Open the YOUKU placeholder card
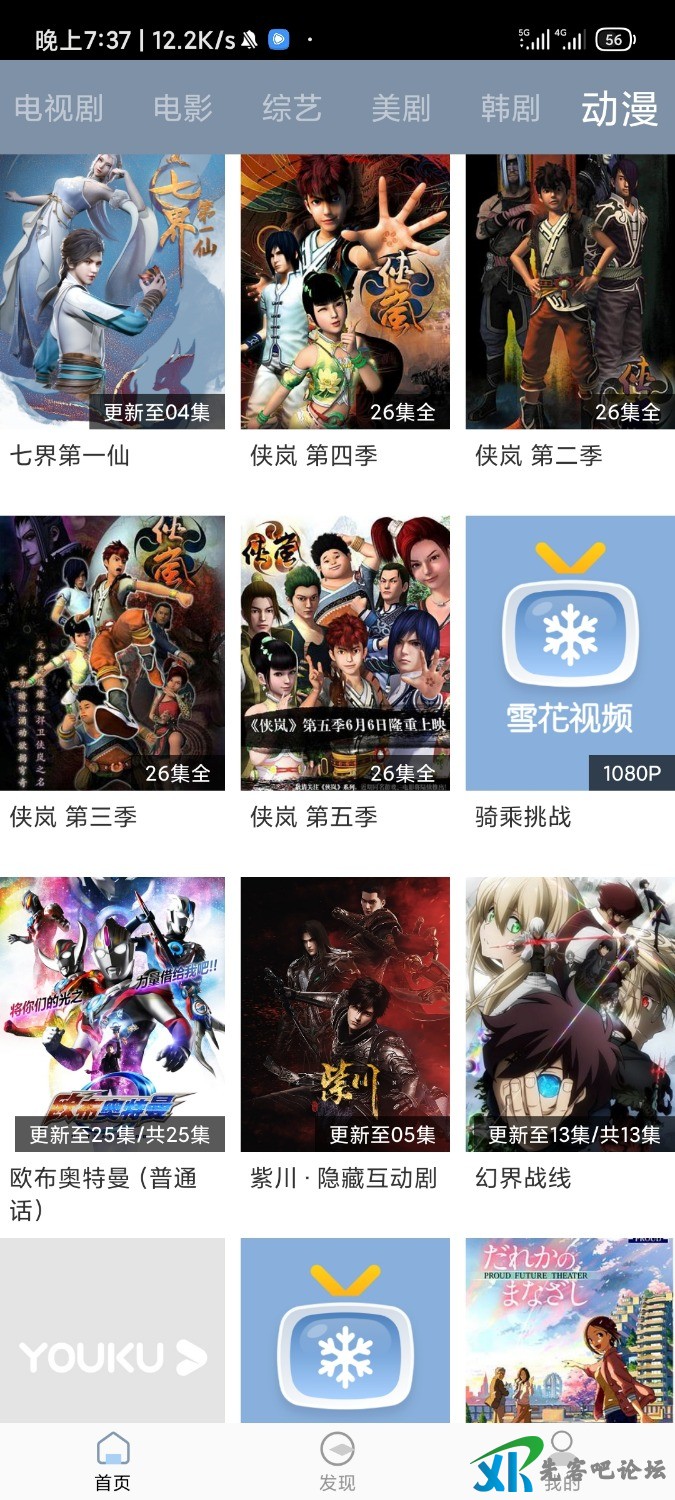 pyautogui.click(x=112, y=1330)
